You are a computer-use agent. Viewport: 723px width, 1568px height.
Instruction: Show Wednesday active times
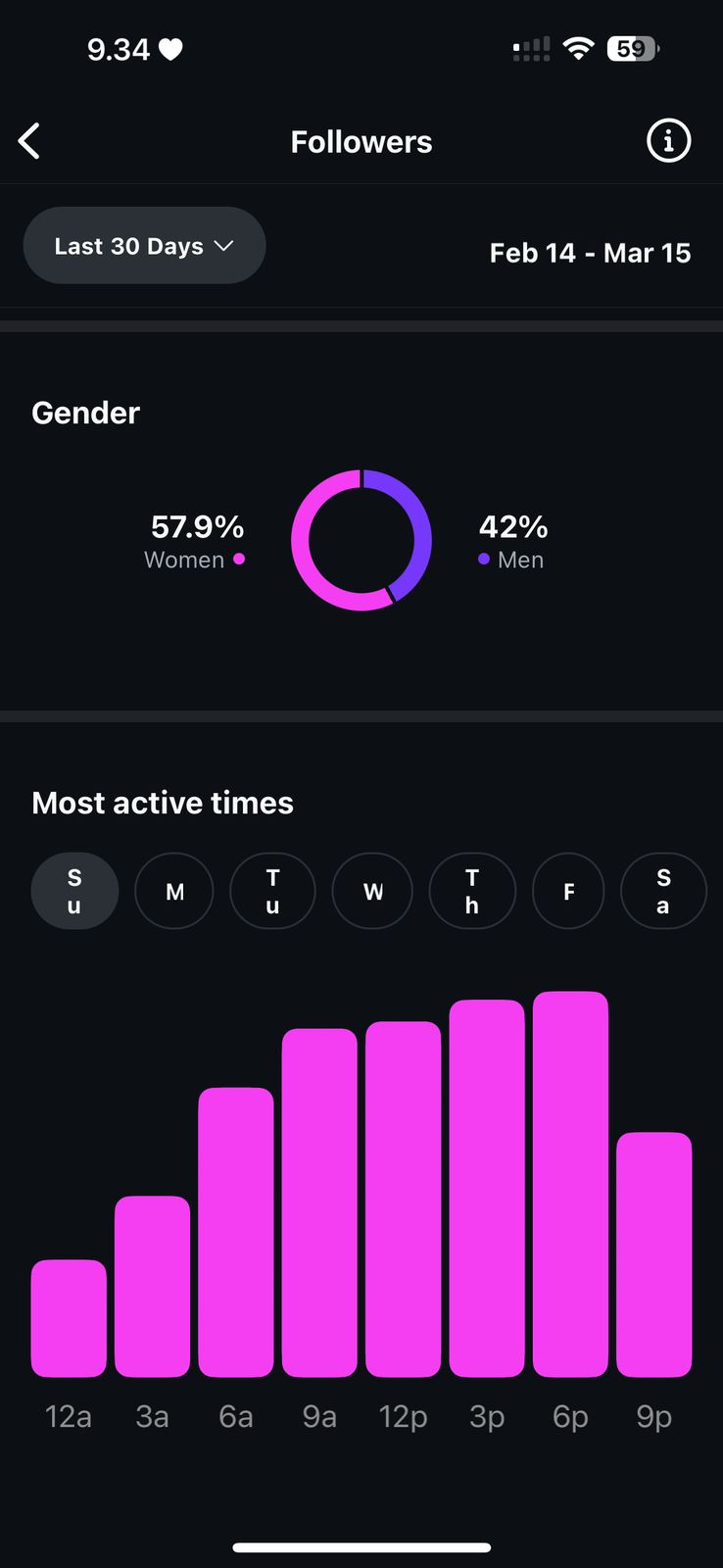pos(372,891)
